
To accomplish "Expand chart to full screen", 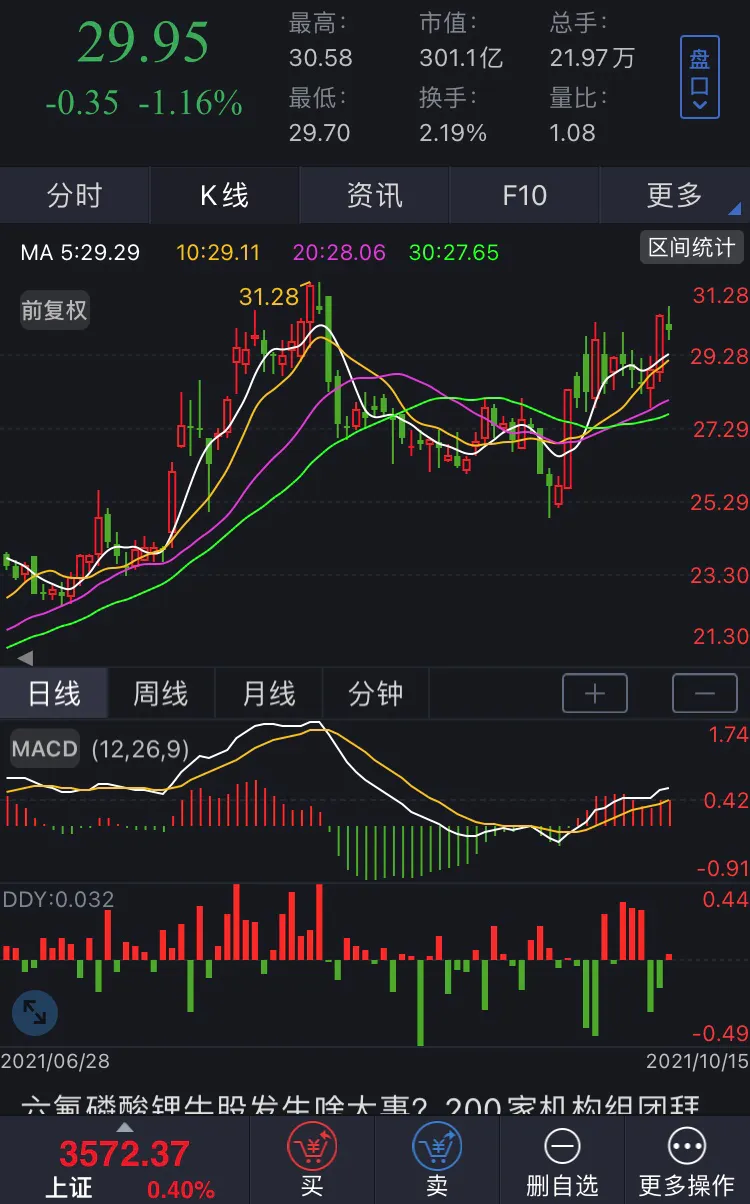I will pyautogui.click(x=35, y=1013).
